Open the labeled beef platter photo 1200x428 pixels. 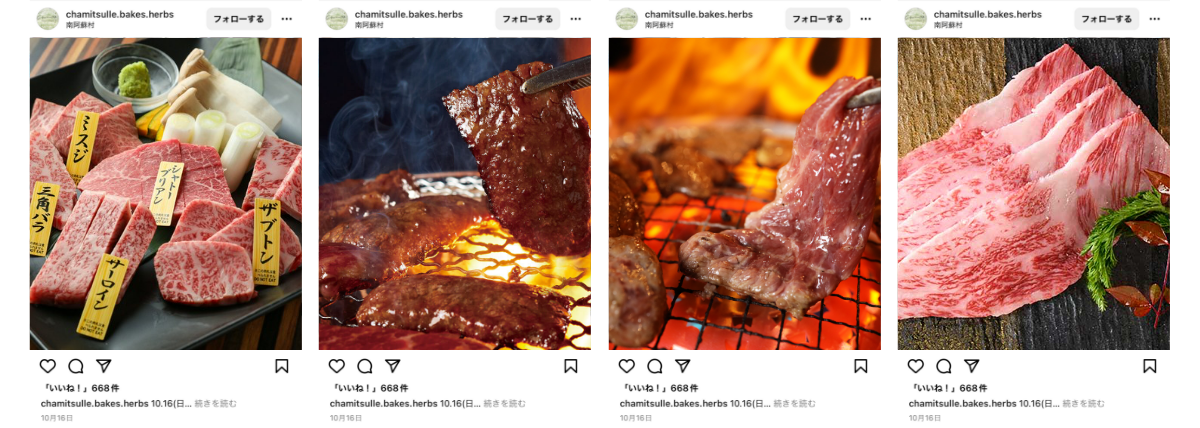(165, 195)
